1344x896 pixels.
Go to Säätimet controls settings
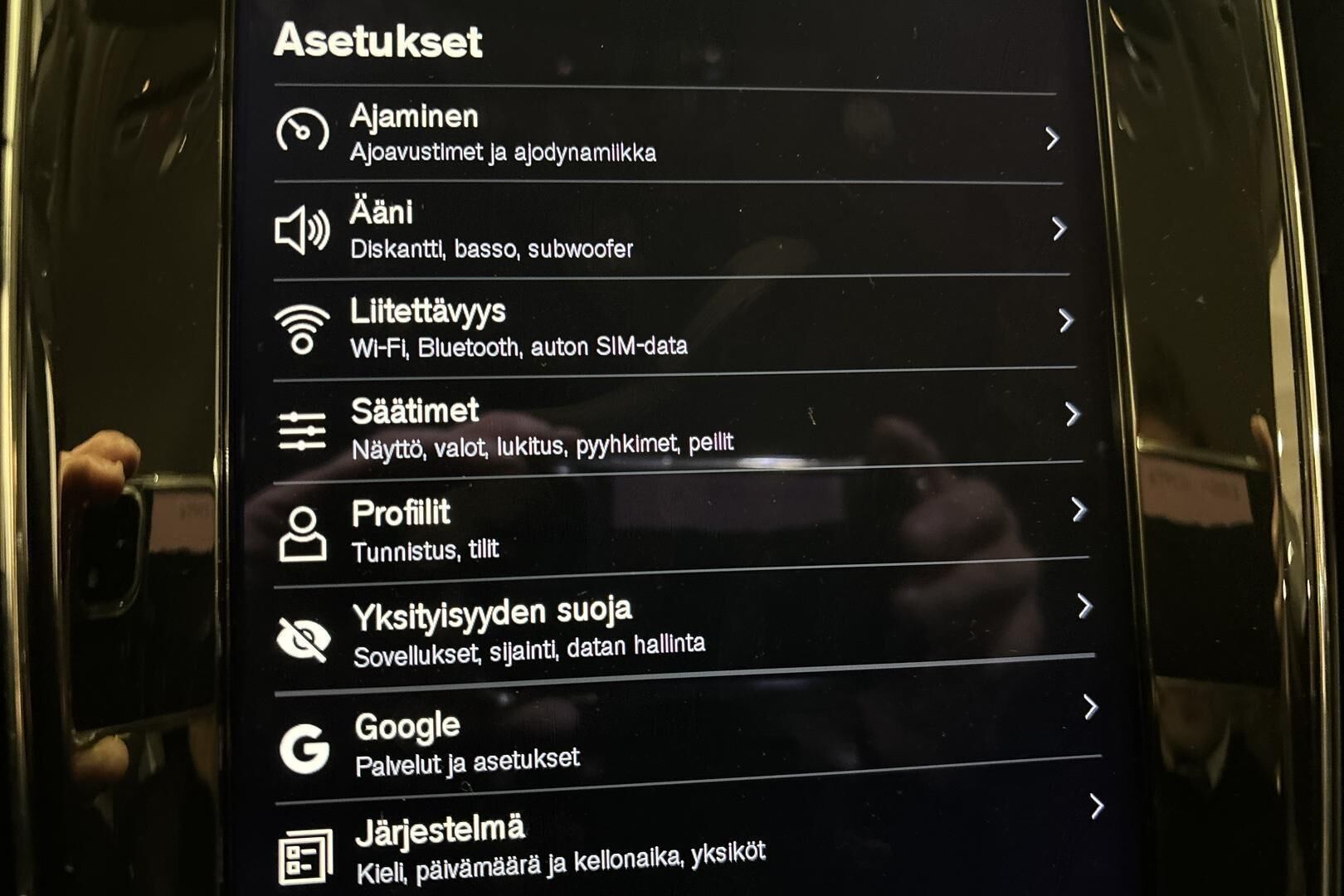(664, 426)
